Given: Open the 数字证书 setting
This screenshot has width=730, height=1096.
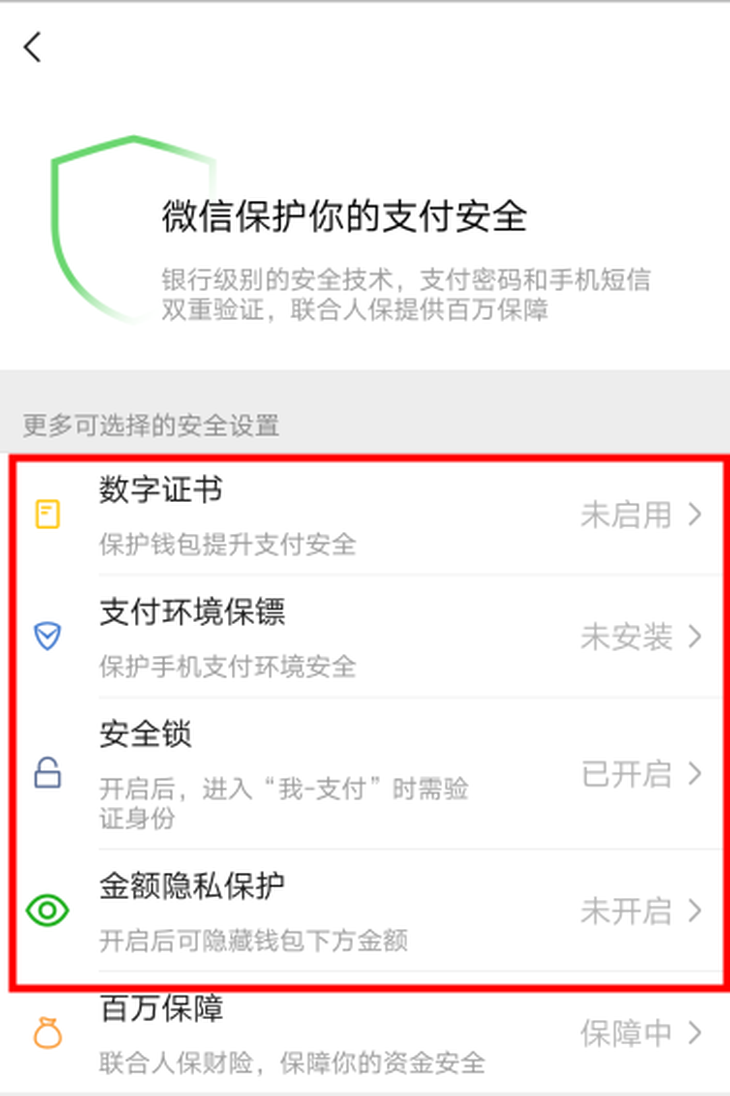Looking at the screenshot, I should 365,515.
